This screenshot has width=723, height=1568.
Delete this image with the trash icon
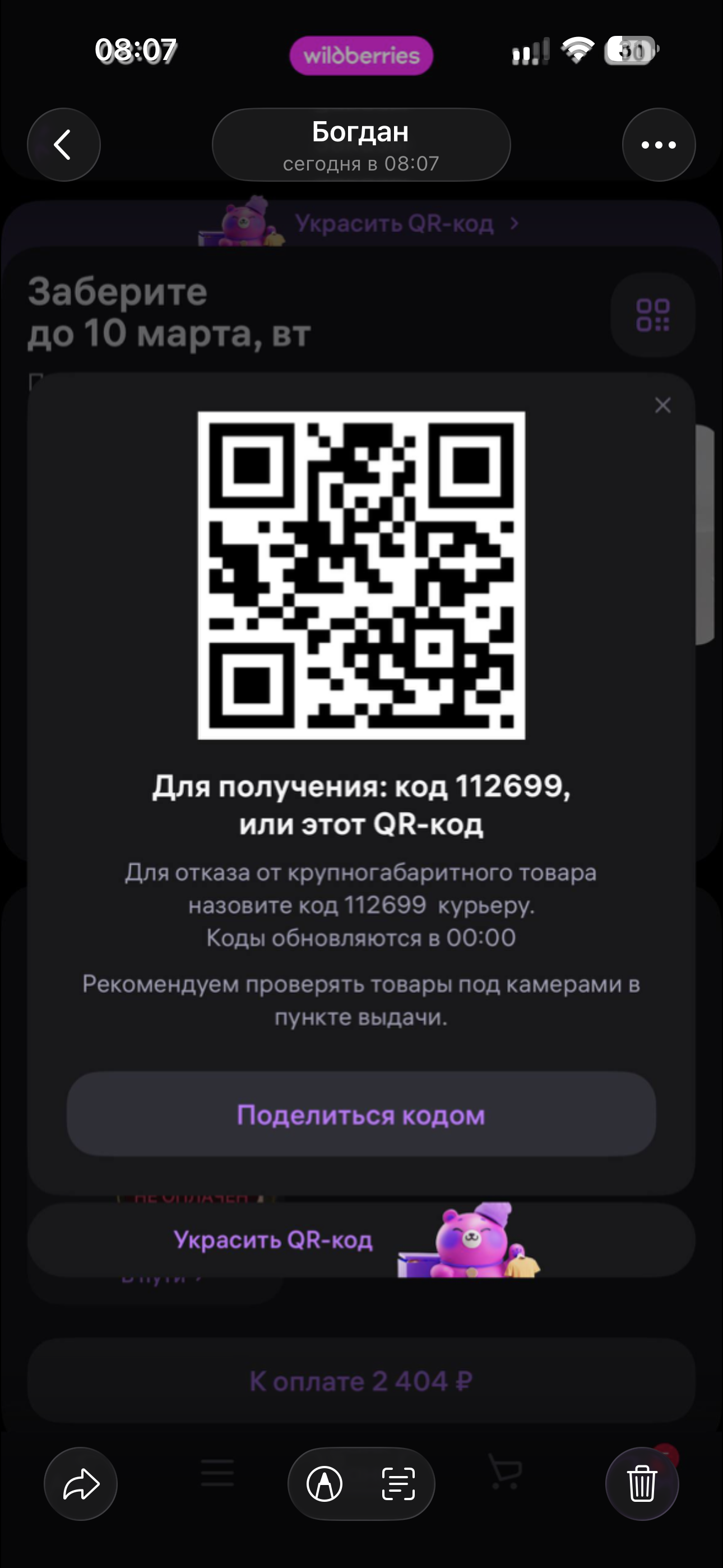tap(641, 1484)
